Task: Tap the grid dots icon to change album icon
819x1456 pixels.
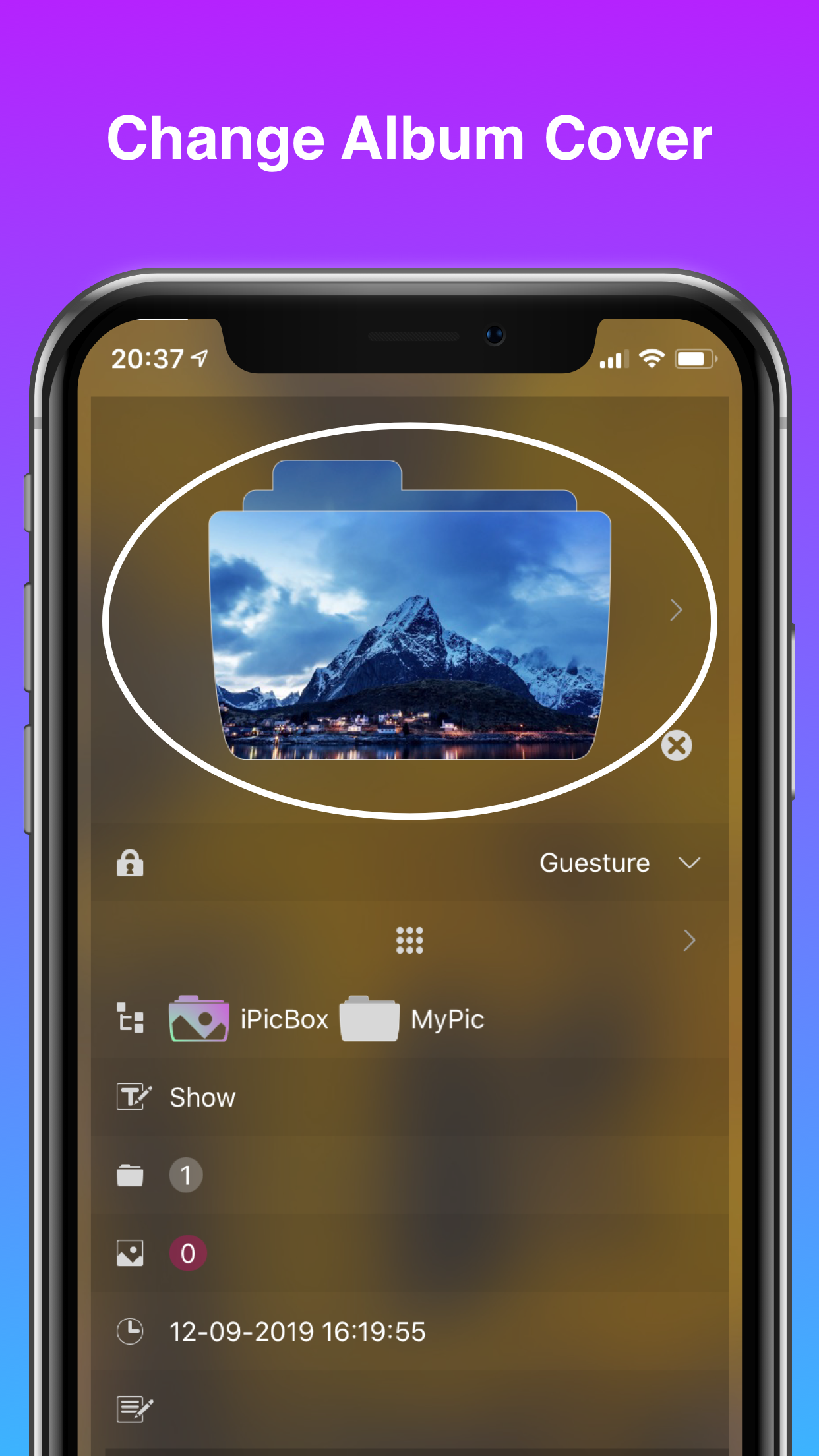Action: (409, 940)
